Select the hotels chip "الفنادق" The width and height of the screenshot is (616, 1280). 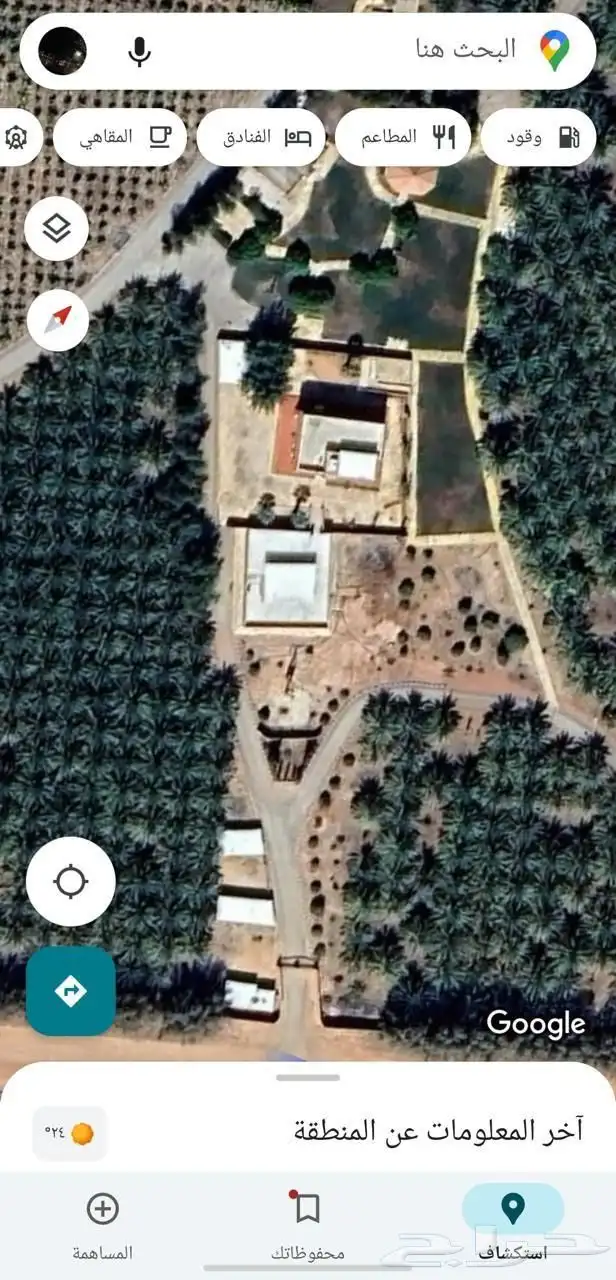coord(263,137)
